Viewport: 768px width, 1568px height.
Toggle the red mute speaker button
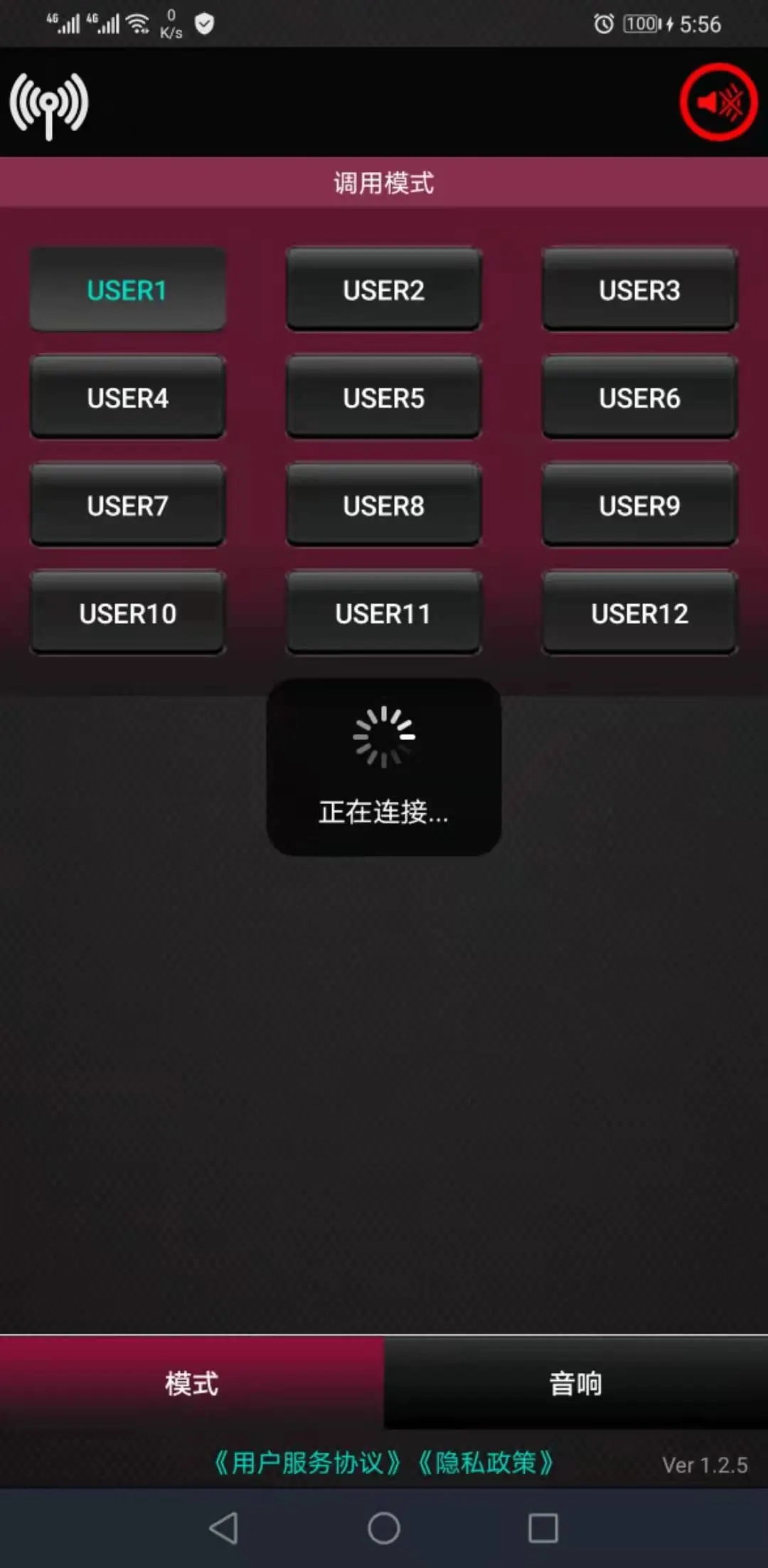pyautogui.click(x=718, y=102)
